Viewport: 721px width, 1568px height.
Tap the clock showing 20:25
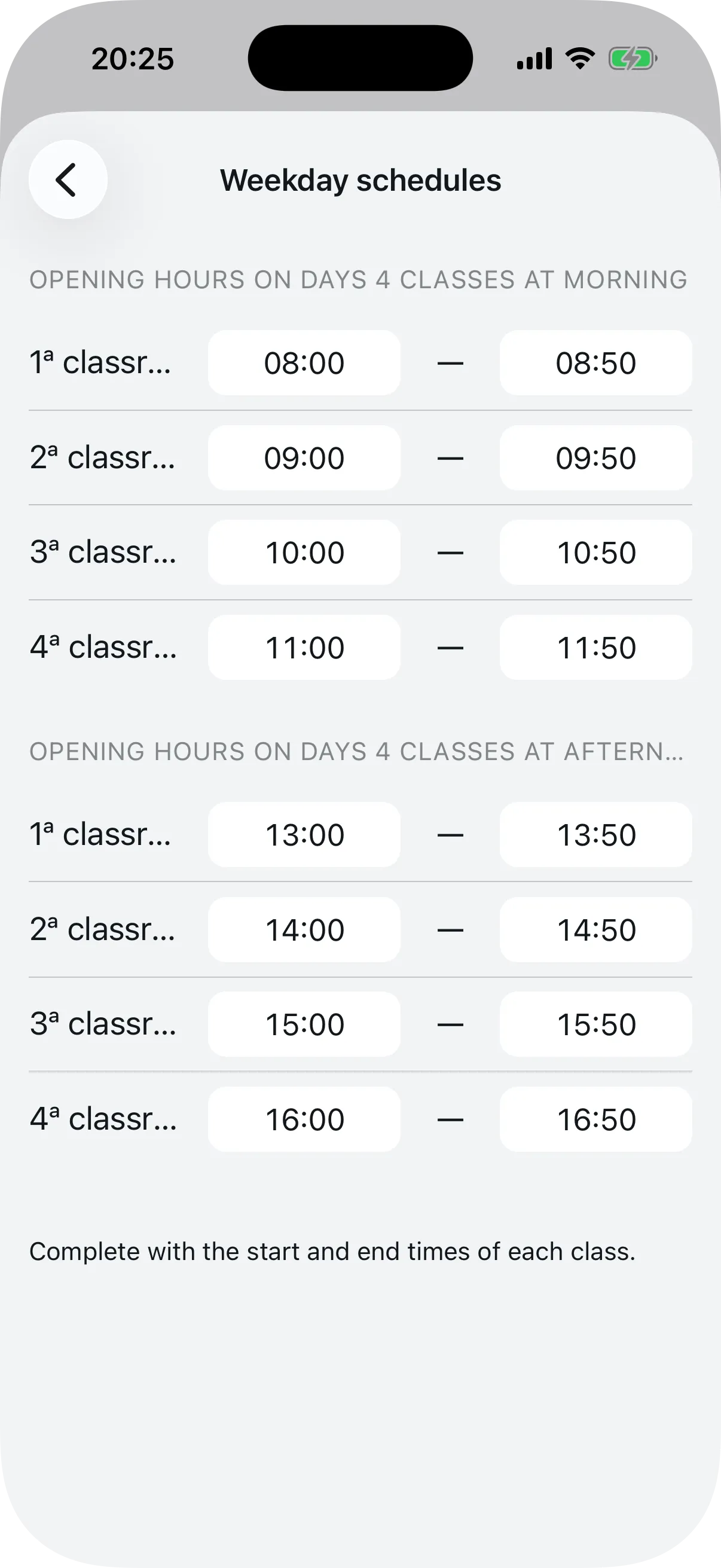(x=133, y=58)
